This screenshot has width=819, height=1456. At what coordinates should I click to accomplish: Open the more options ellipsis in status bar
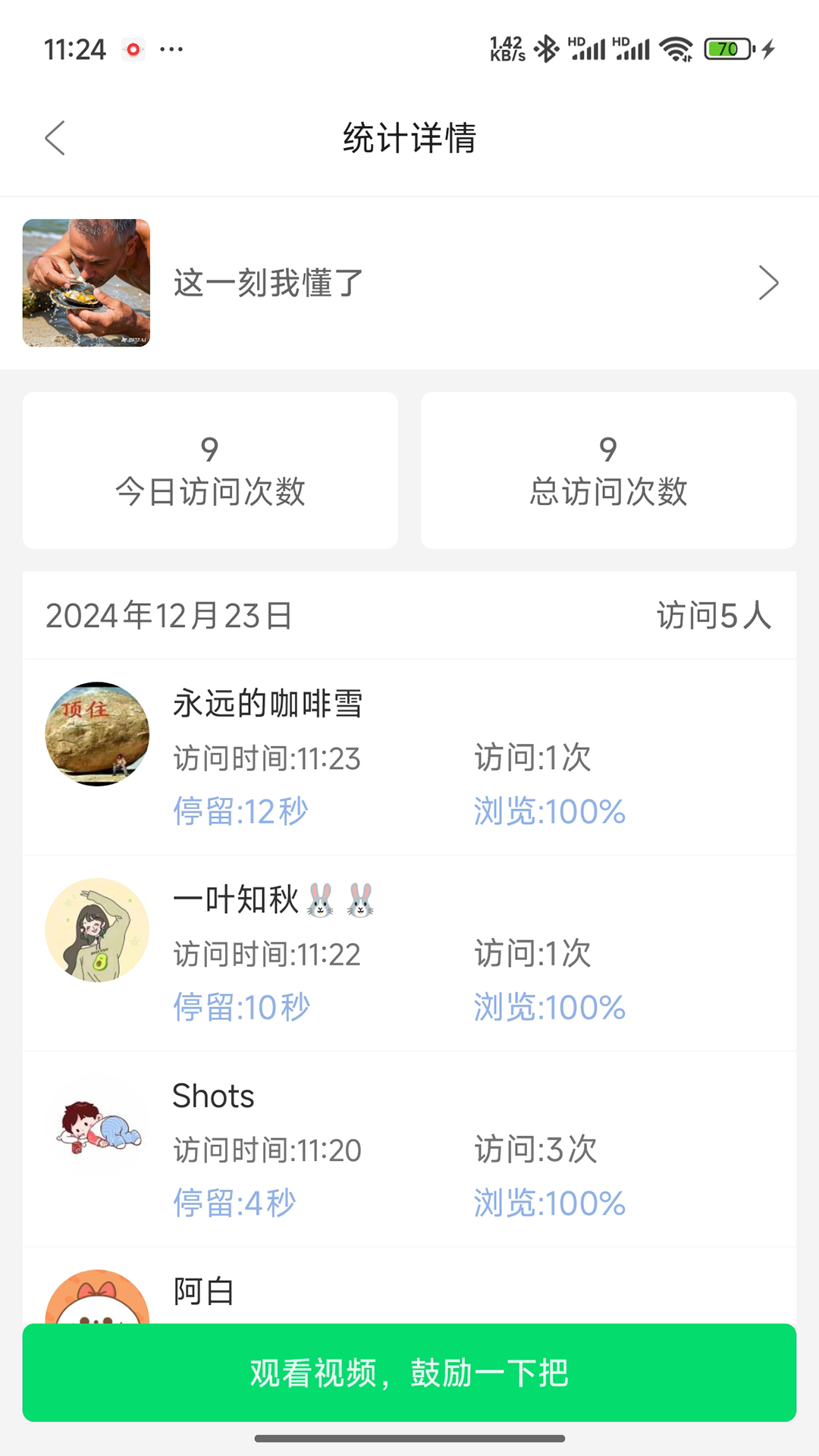(170, 50)
